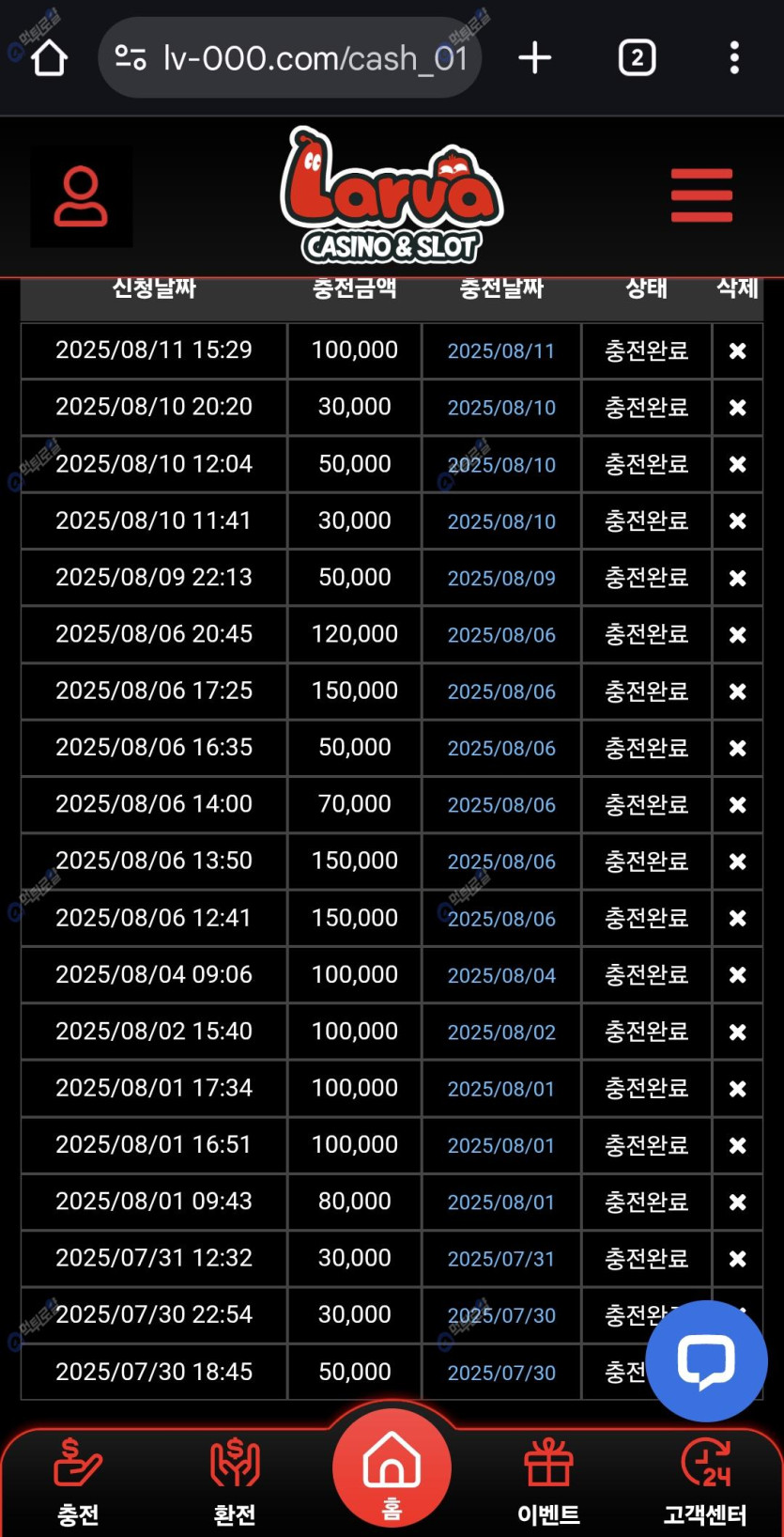Remove the 2025/08/09 22:13 entry

[x=737, y=579]
